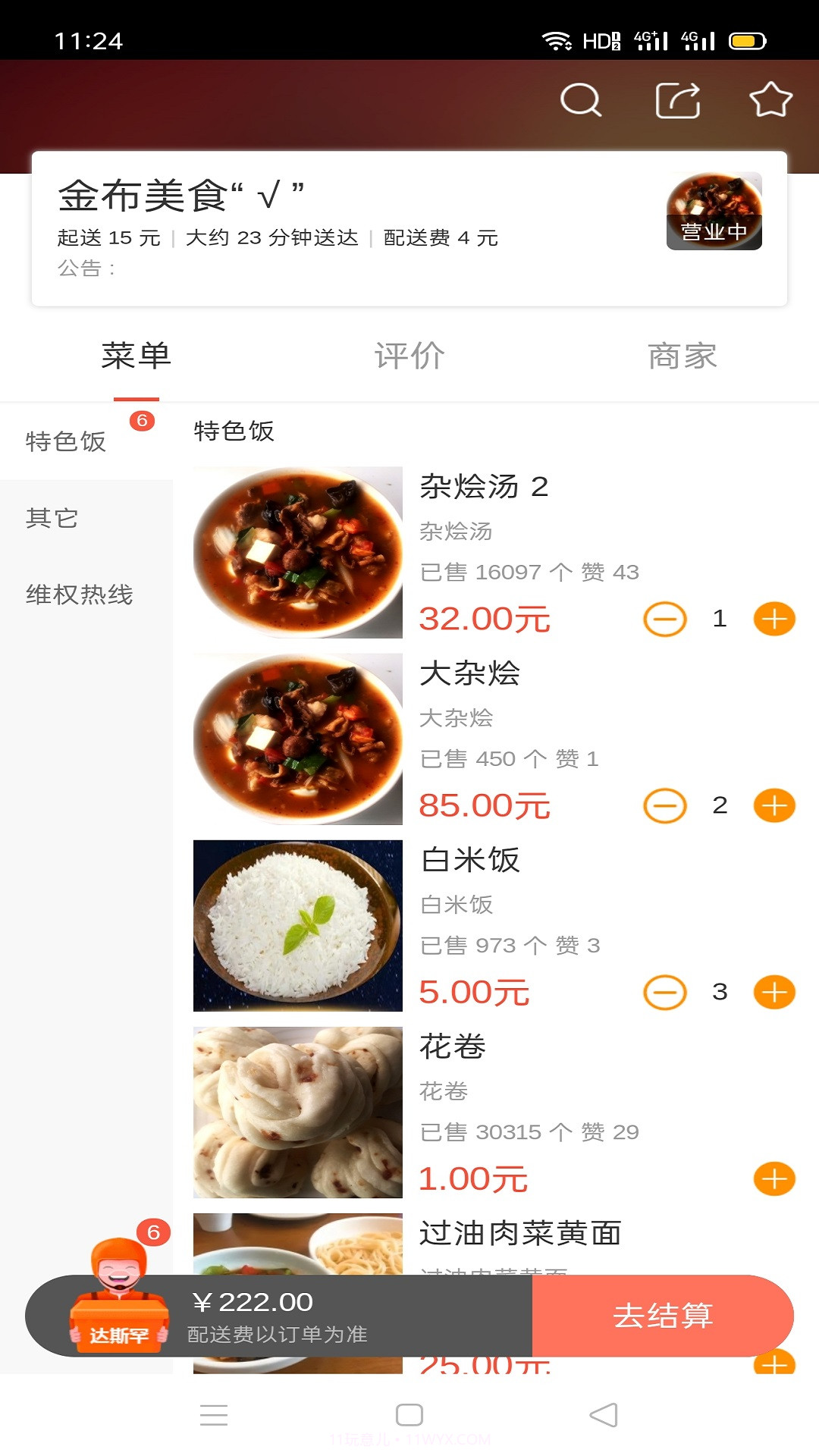819x1456 pixels.
Task: Remove one 白米饭 using minus button
Action: pos(664,991)
